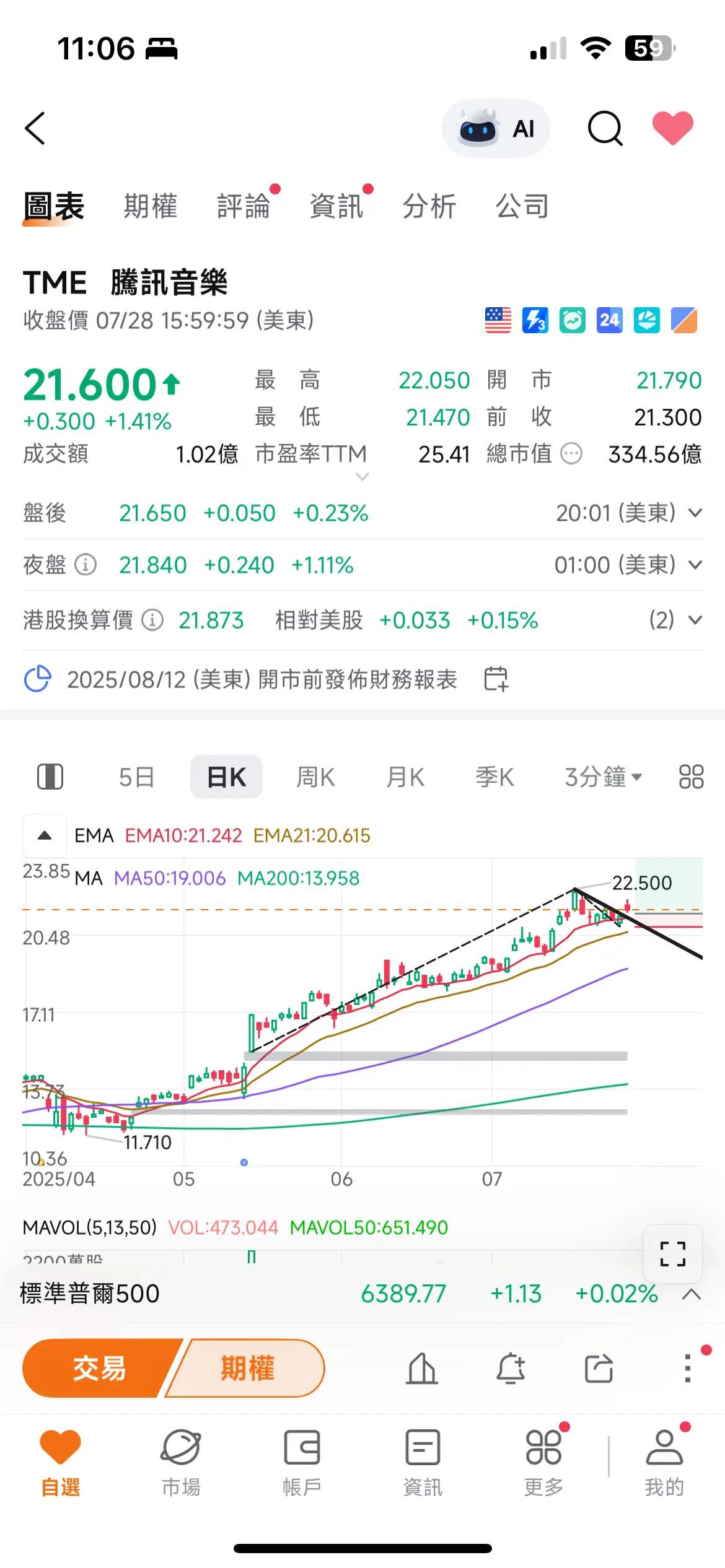
Task: Expand the 盤後 after-hours details
Action: click(695, 513)
